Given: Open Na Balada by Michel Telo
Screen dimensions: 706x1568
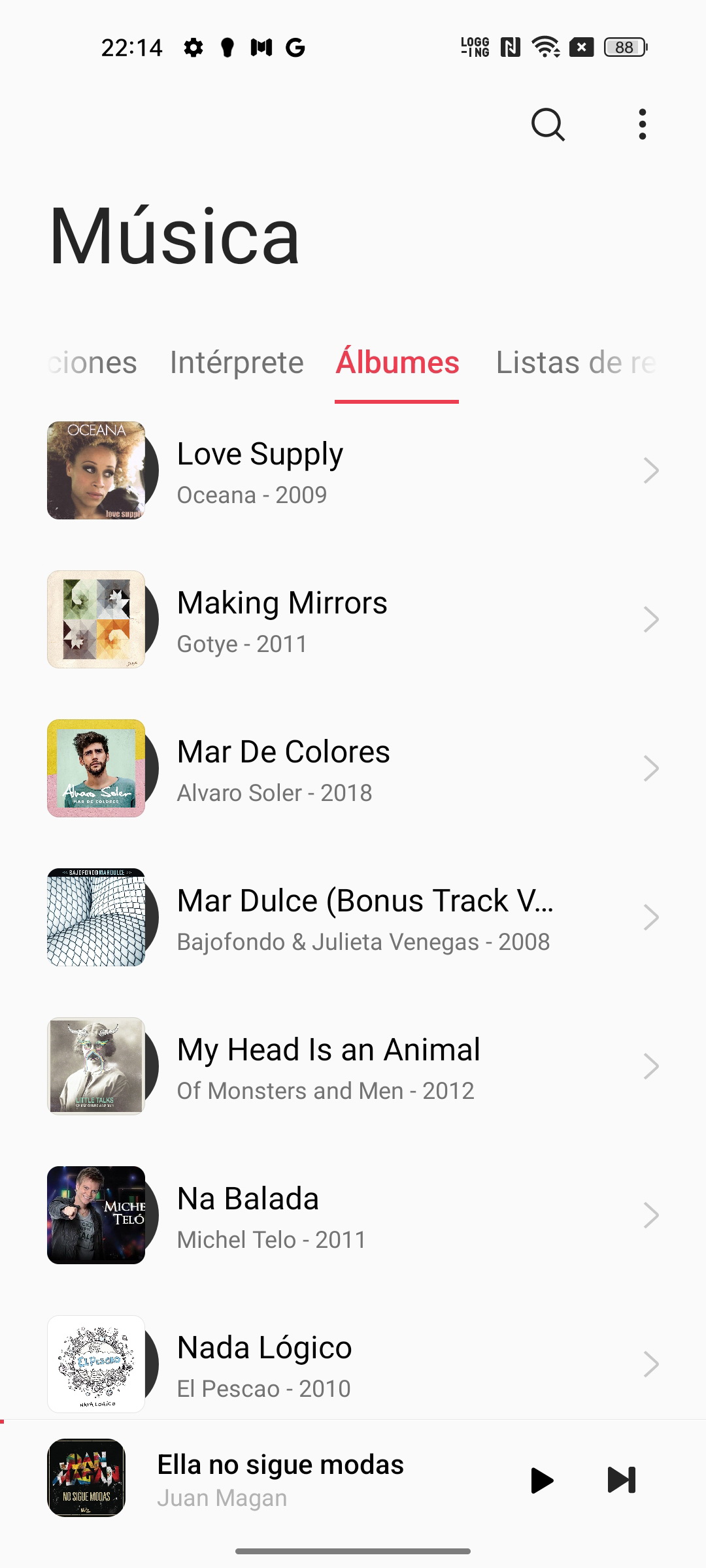Looking at the screenshot, I should pos(353,1215).
